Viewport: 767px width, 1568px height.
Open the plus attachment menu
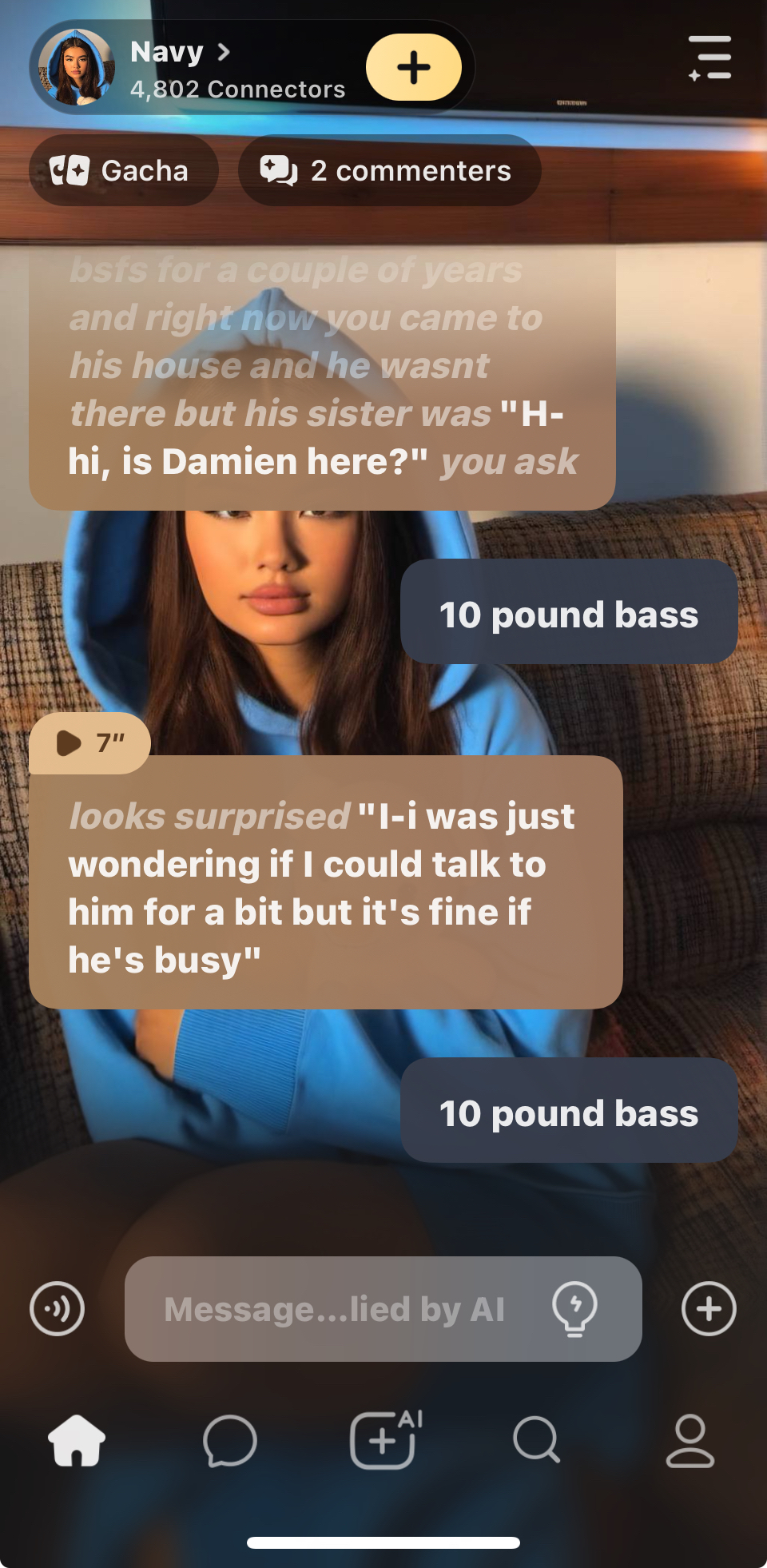point(708,1309)
